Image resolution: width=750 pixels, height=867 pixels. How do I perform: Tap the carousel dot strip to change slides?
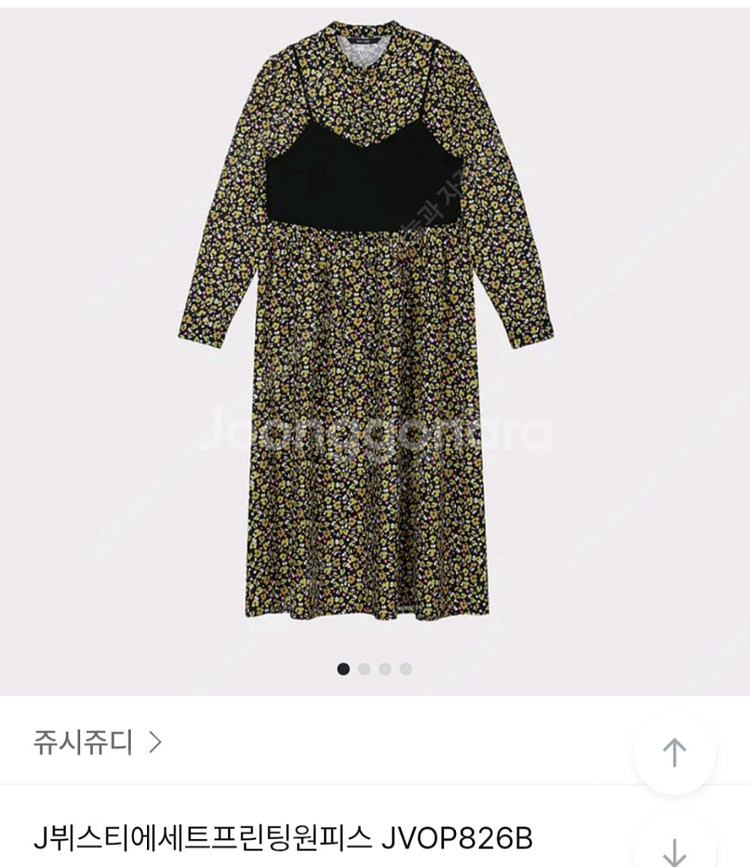[375, 668]
